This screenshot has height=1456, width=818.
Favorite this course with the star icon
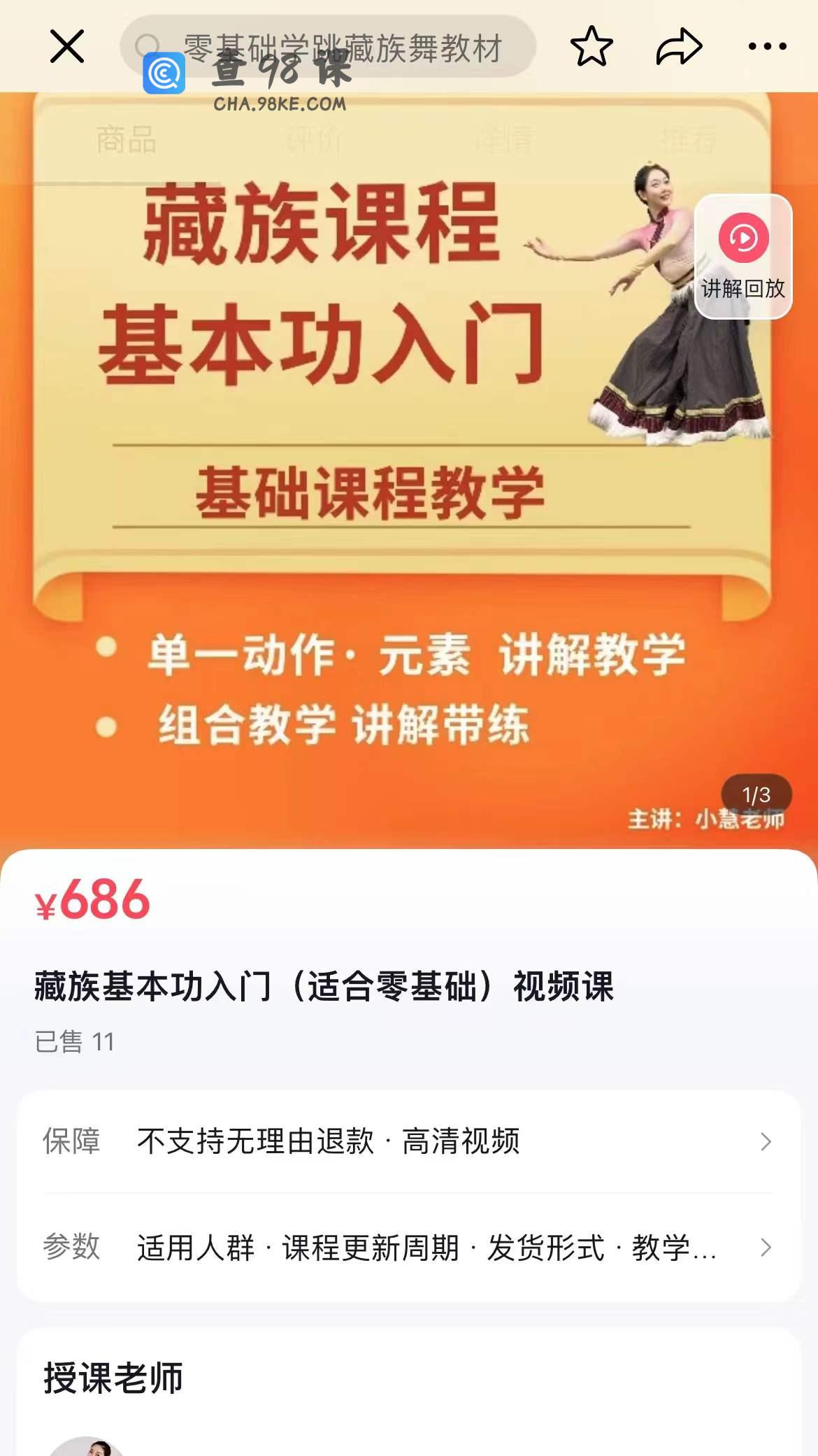tap(591, 46)
